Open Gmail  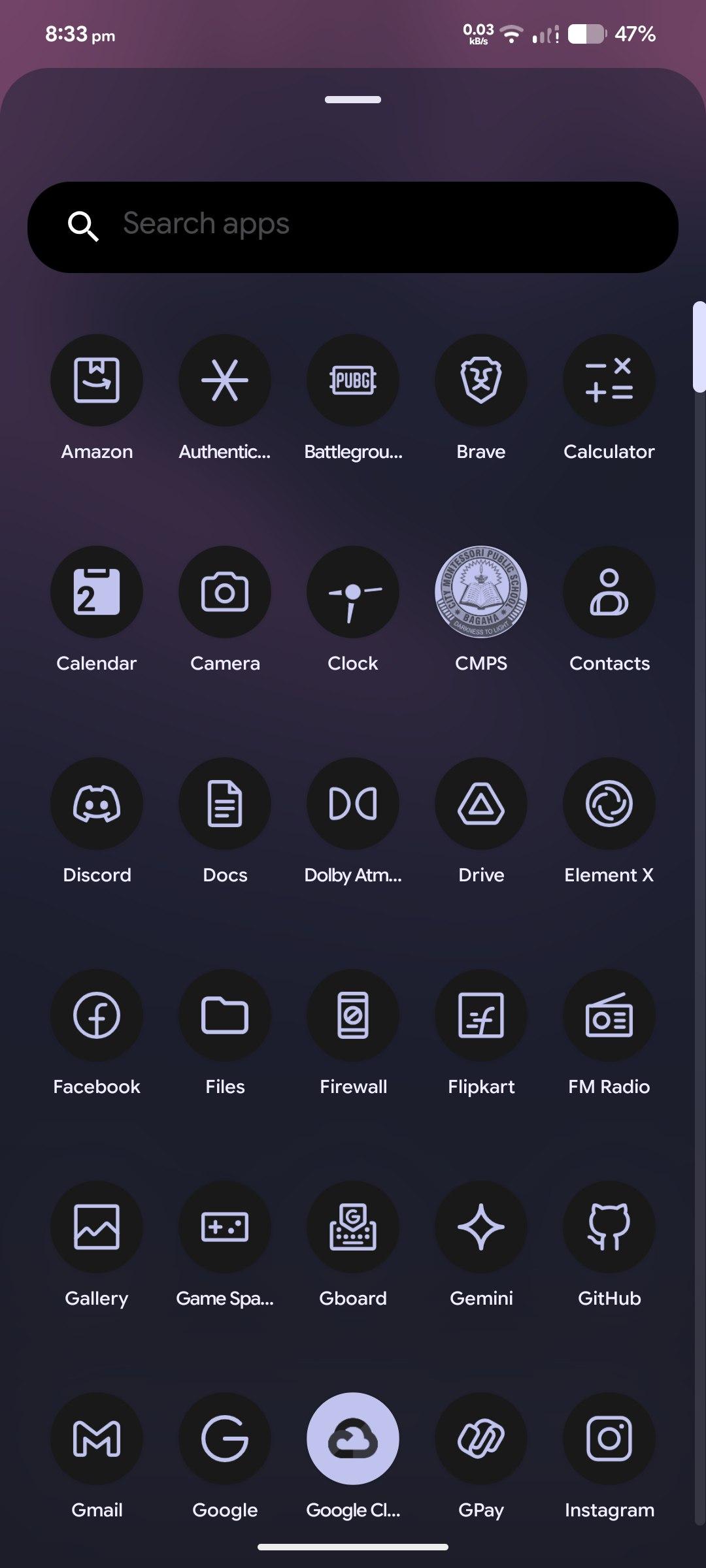[97, 1439]
